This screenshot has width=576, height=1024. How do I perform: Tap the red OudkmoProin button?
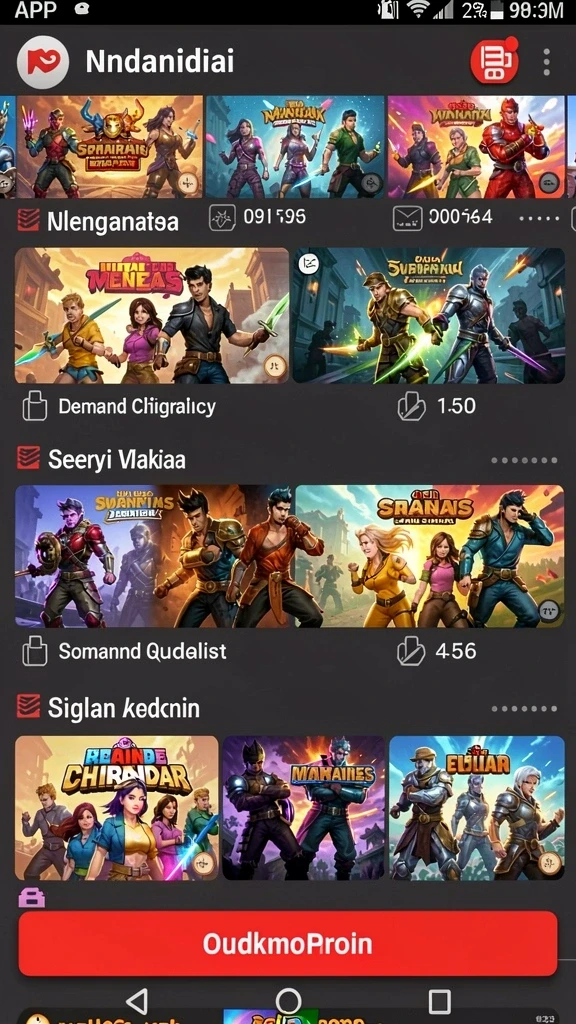pos(288,944)
